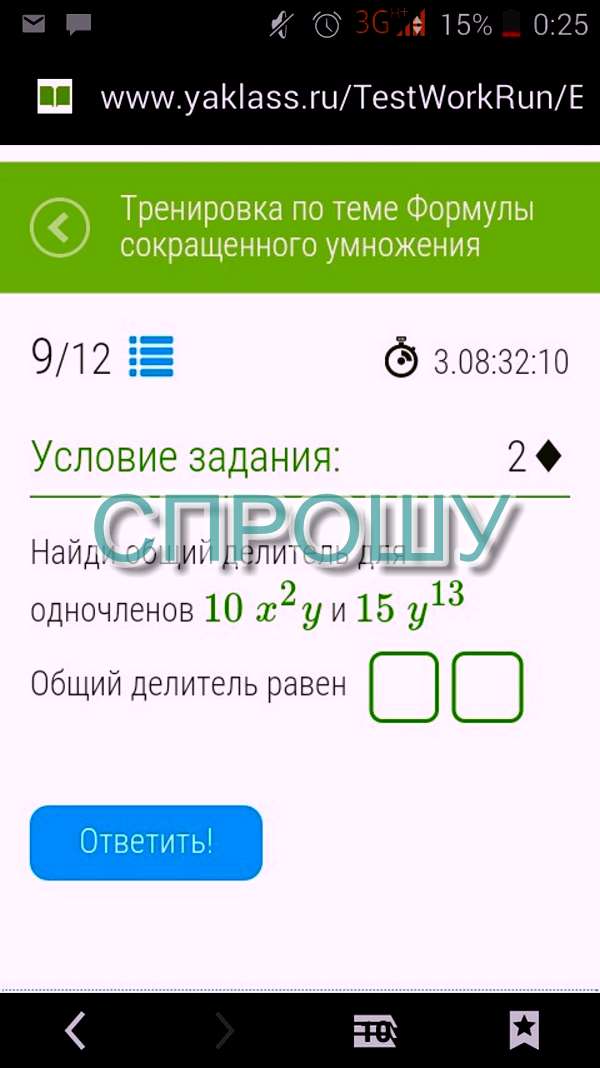
Task: Open the browser tabs counter
Action: point(375,1030)
